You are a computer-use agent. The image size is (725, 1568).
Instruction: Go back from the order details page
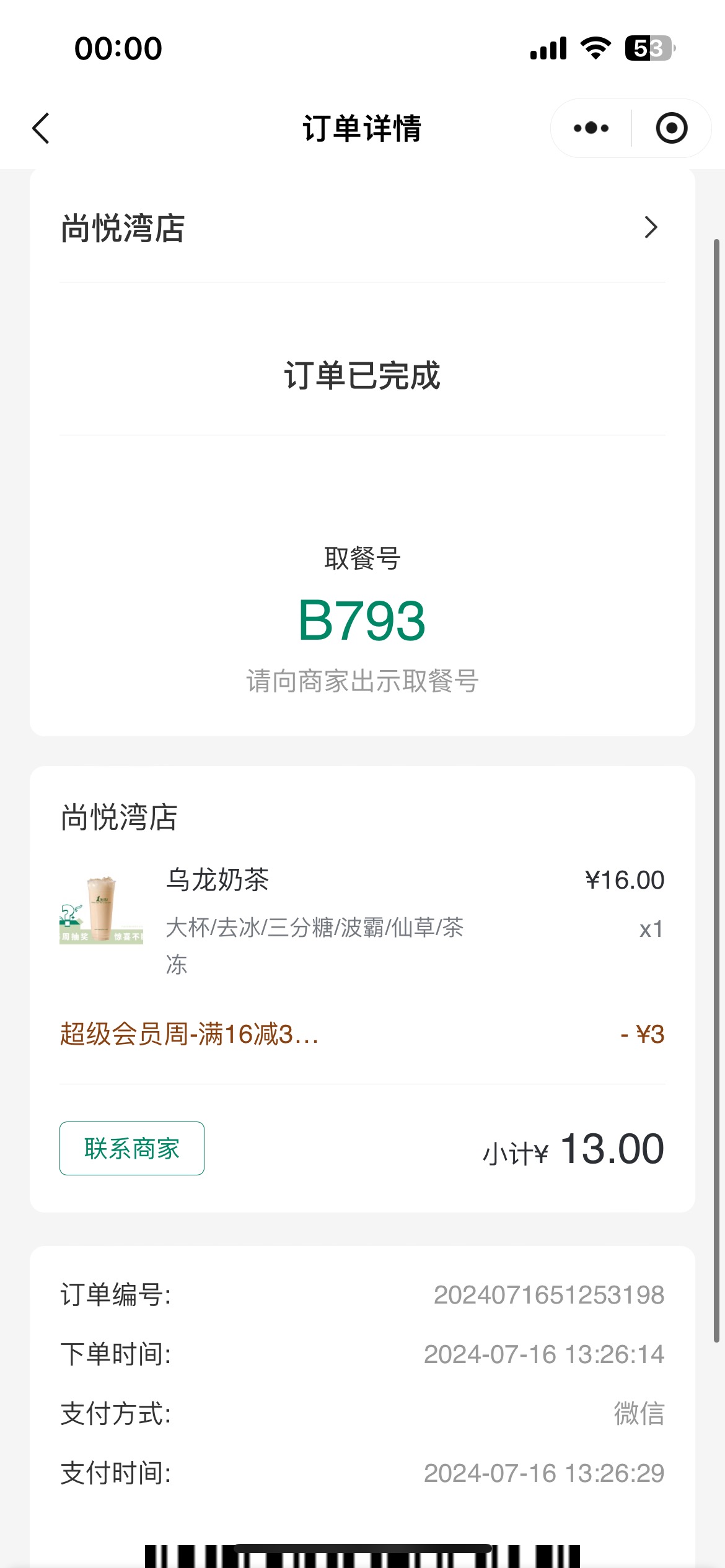click(41, 128)
